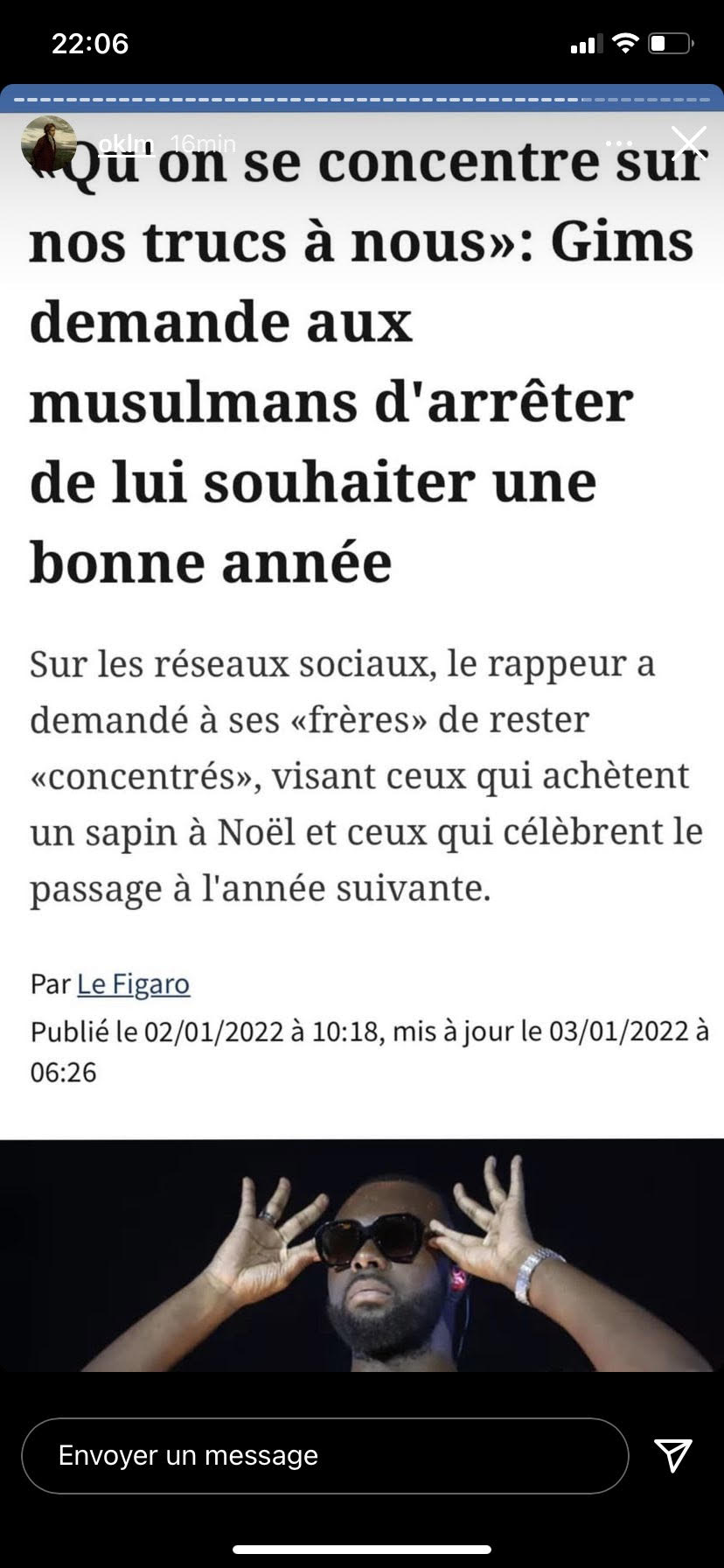Image resolution: width=724 pixels, height=1568 pixels.
Task: Open the story options menu
Action: click(619, 143)
